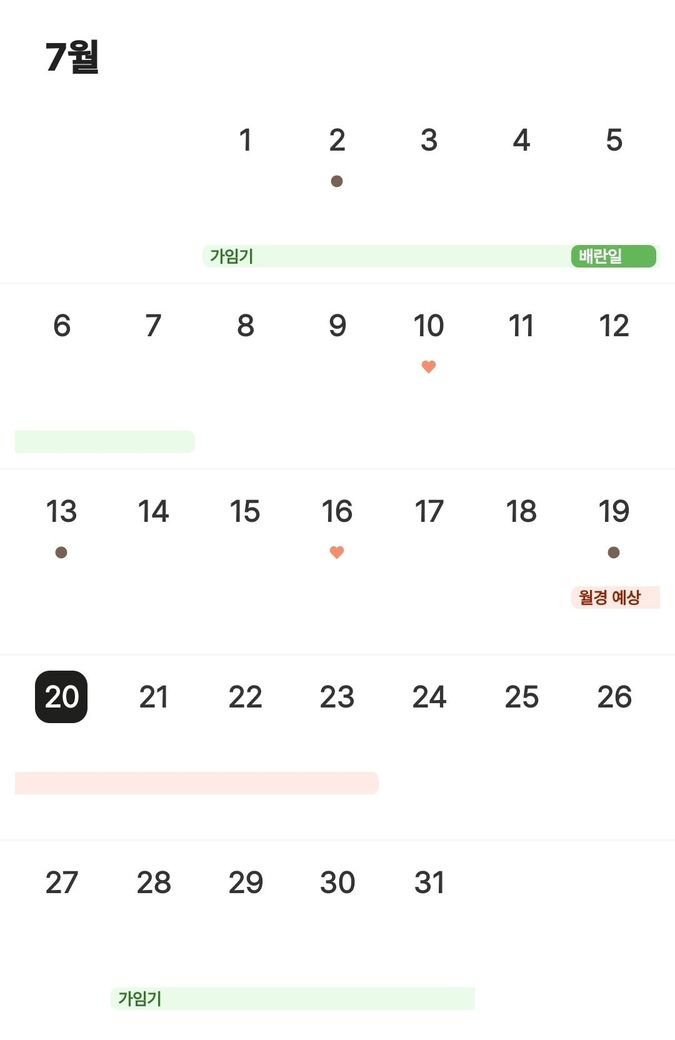675x1040 pixels.
Task: Select July 1 on the calendar
Action: [x=245, y=141]
